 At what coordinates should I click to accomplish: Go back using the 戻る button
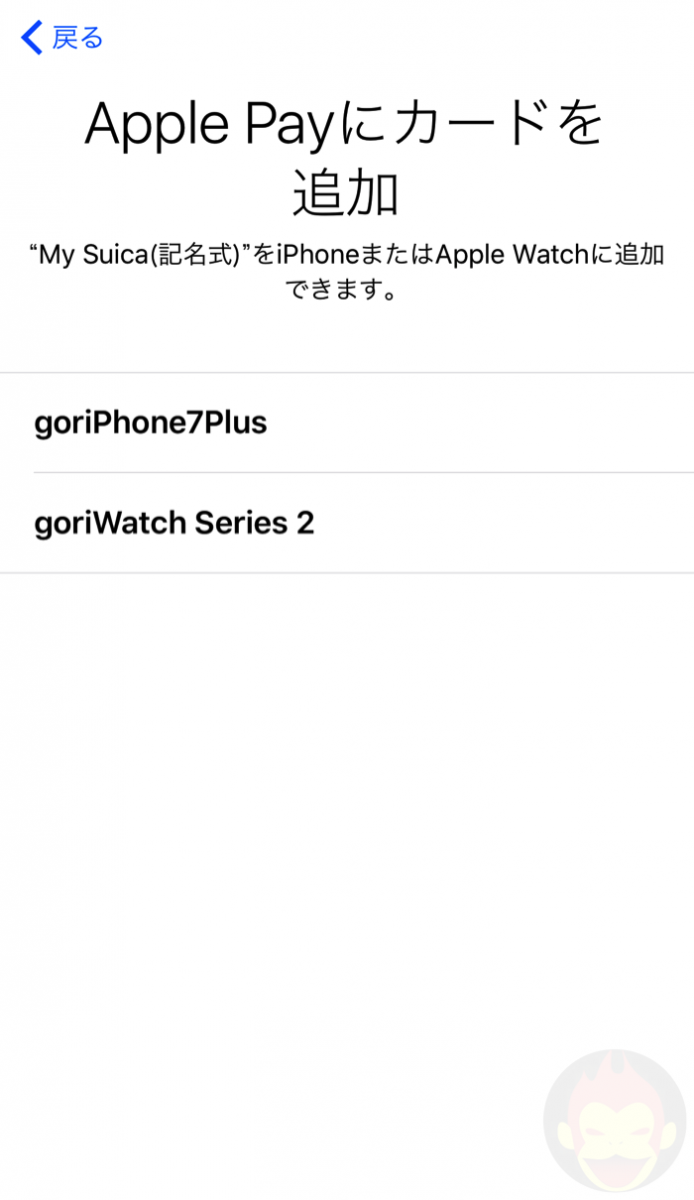click(x=62, y=38)
